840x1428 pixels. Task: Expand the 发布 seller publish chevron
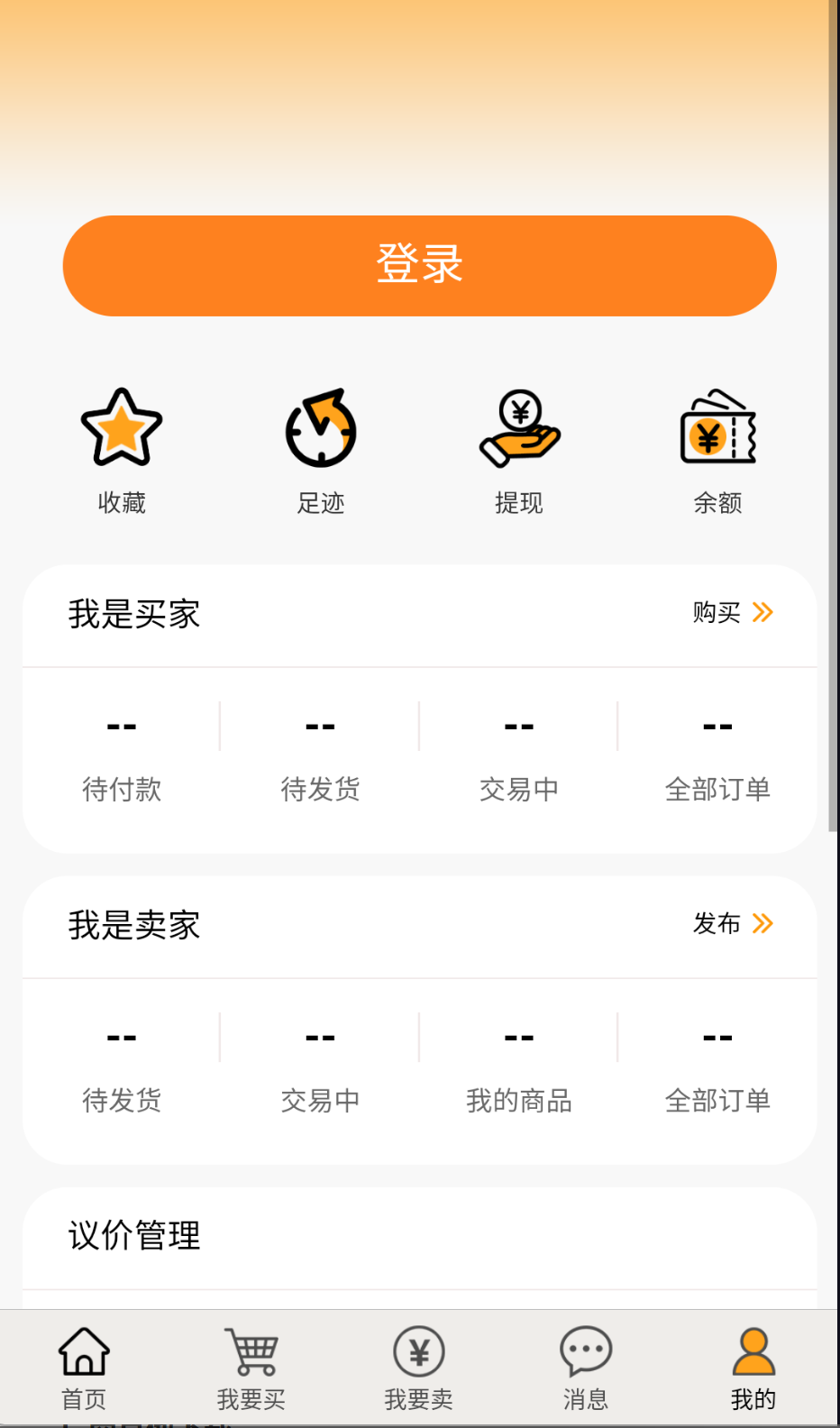tap(763, 924)
